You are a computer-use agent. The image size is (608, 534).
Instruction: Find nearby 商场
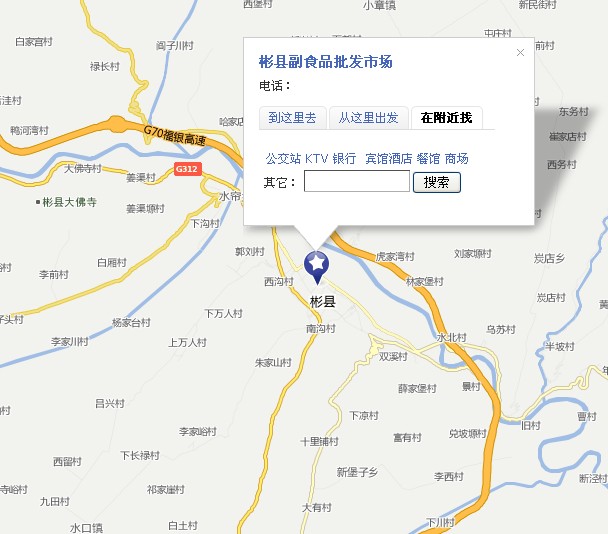coord(457,159)
